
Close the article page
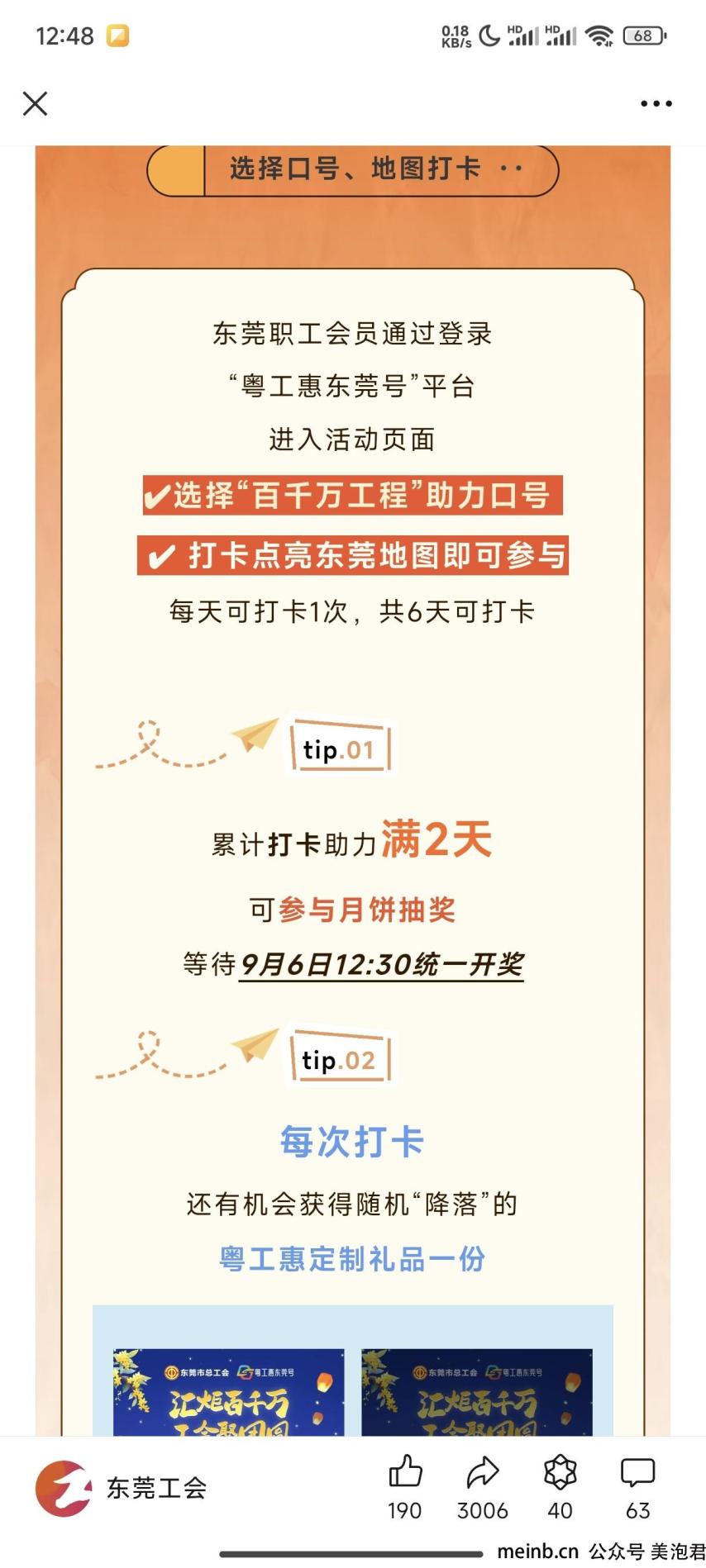[35, 104]
